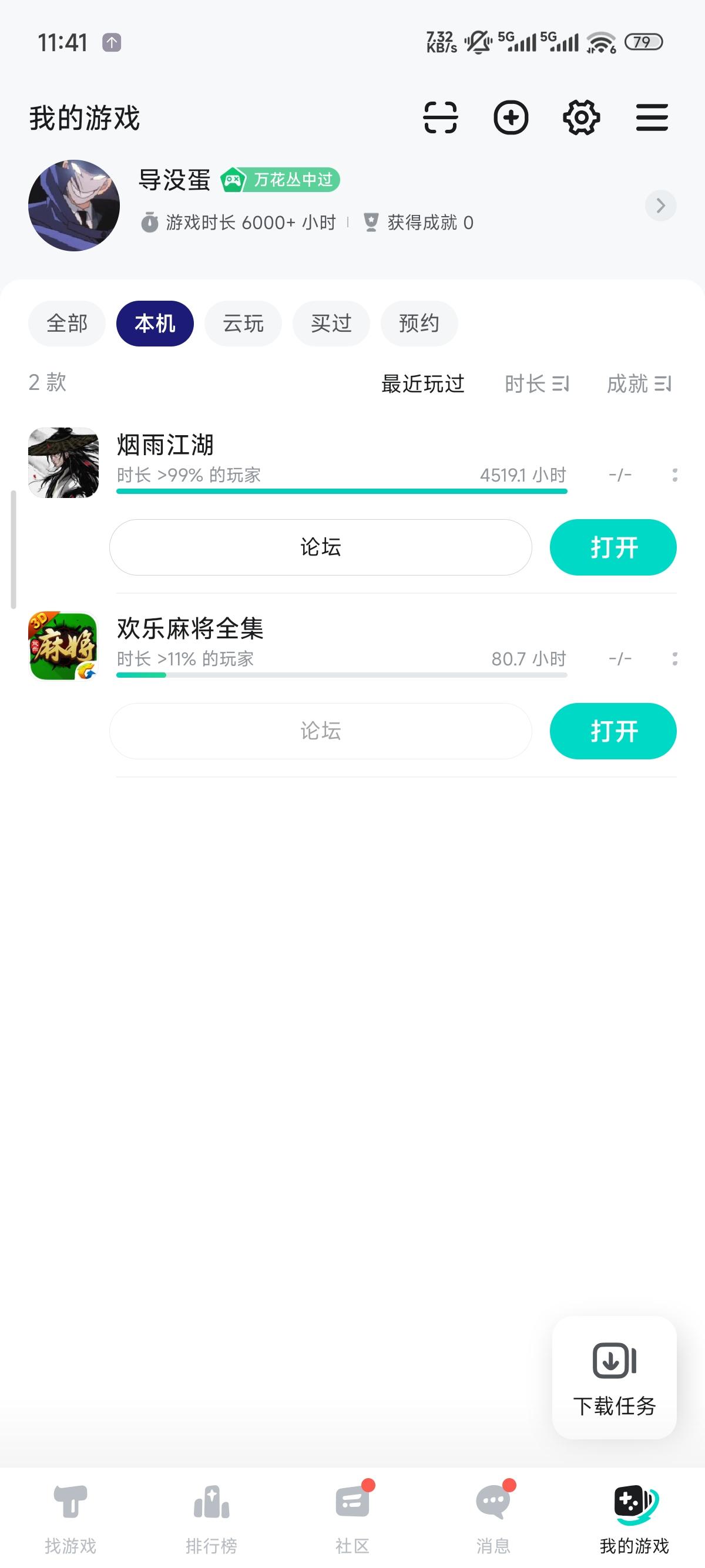The image size is (705, 1568).
Task: Open the 消息 tab
Action: pos(493,1518)
